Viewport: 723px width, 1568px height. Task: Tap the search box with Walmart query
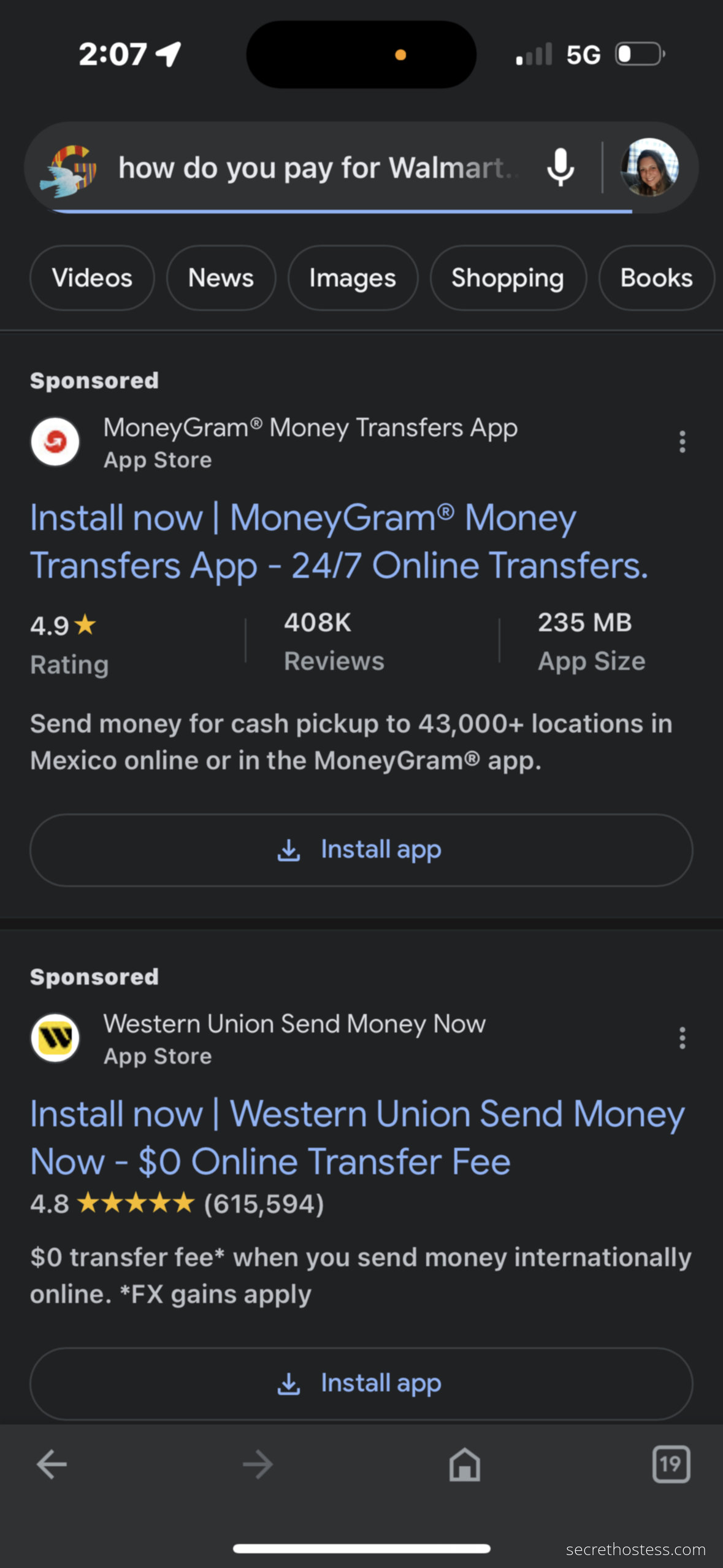313,167
